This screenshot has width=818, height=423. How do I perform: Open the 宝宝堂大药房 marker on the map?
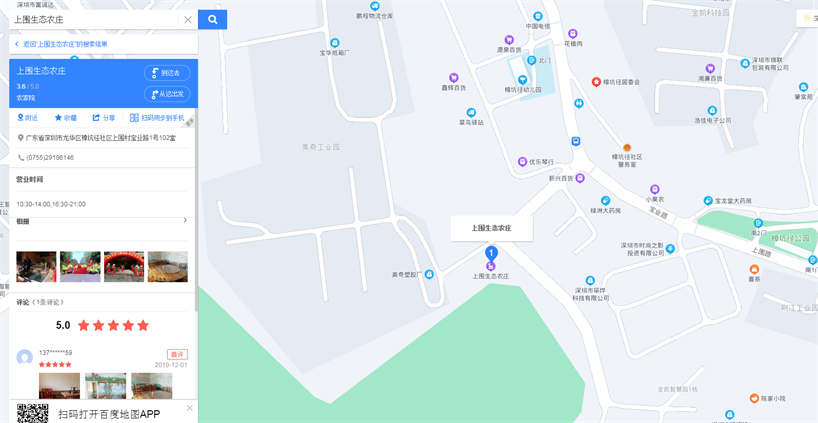pyautogui.click(x=706, y=200)
